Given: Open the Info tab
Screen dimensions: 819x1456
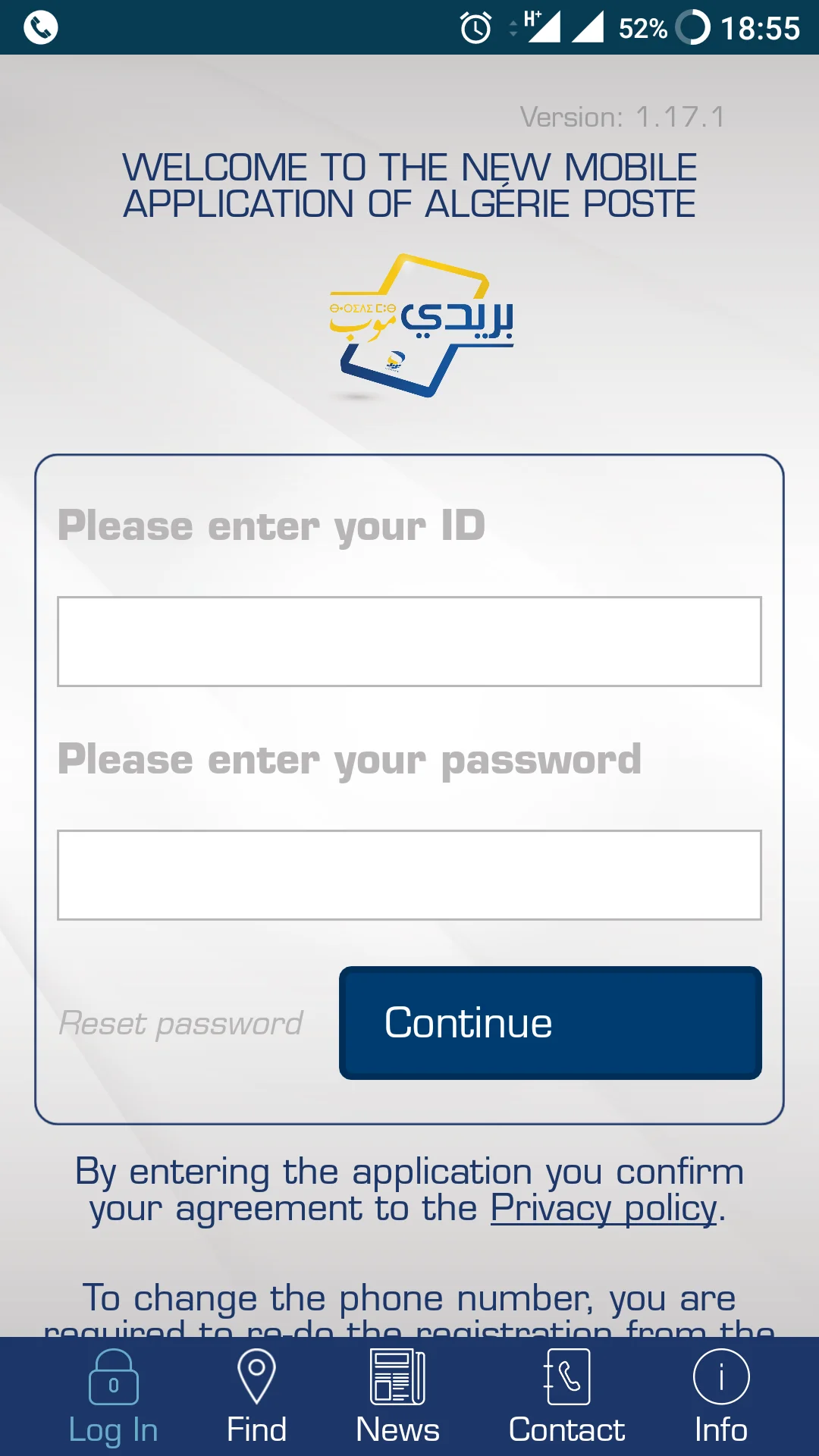Looking at the screenshot, I should coord(720,1397).
